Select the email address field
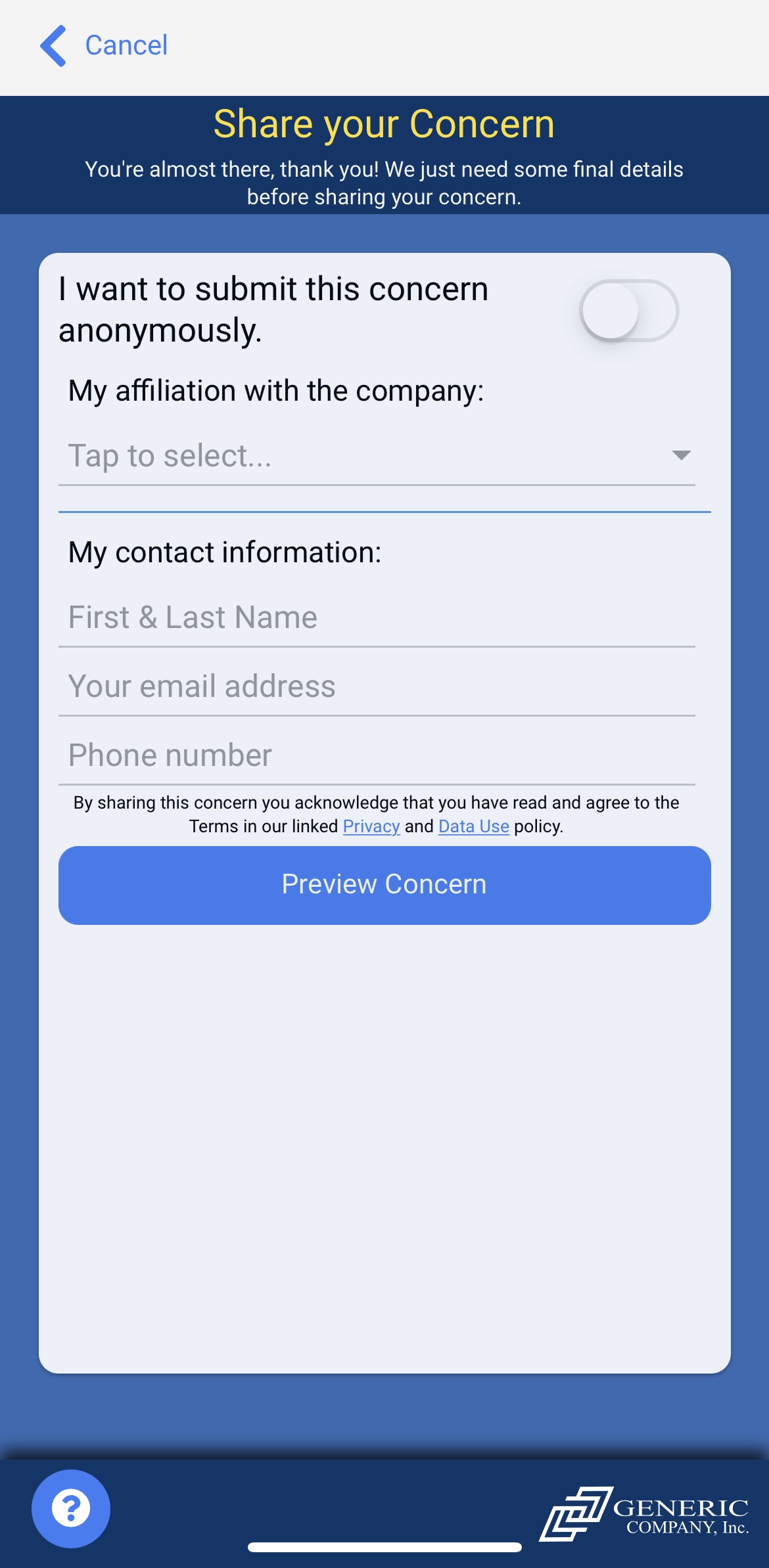 tap(377, 686)
